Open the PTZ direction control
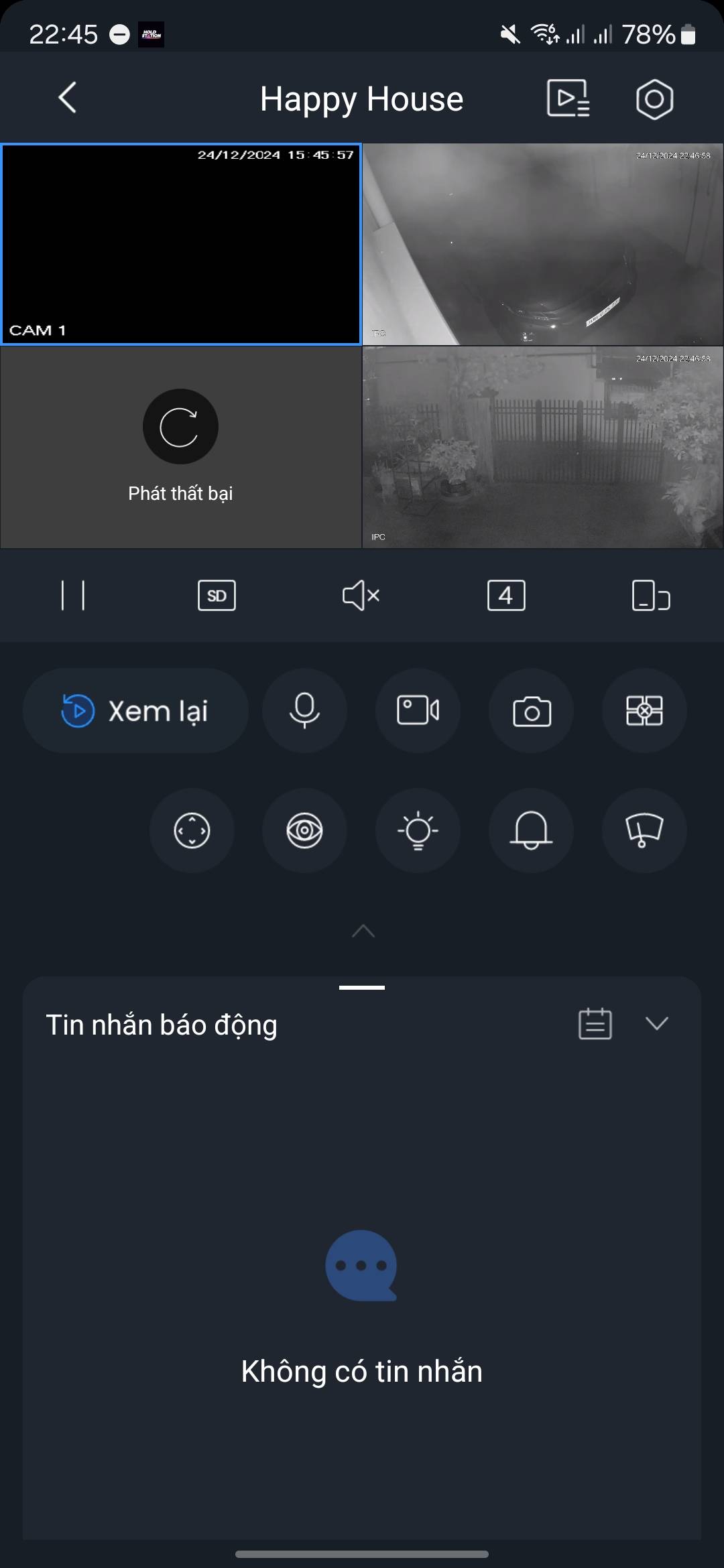This screenshot has height=1568, width=724. click(x=192, y=831)
